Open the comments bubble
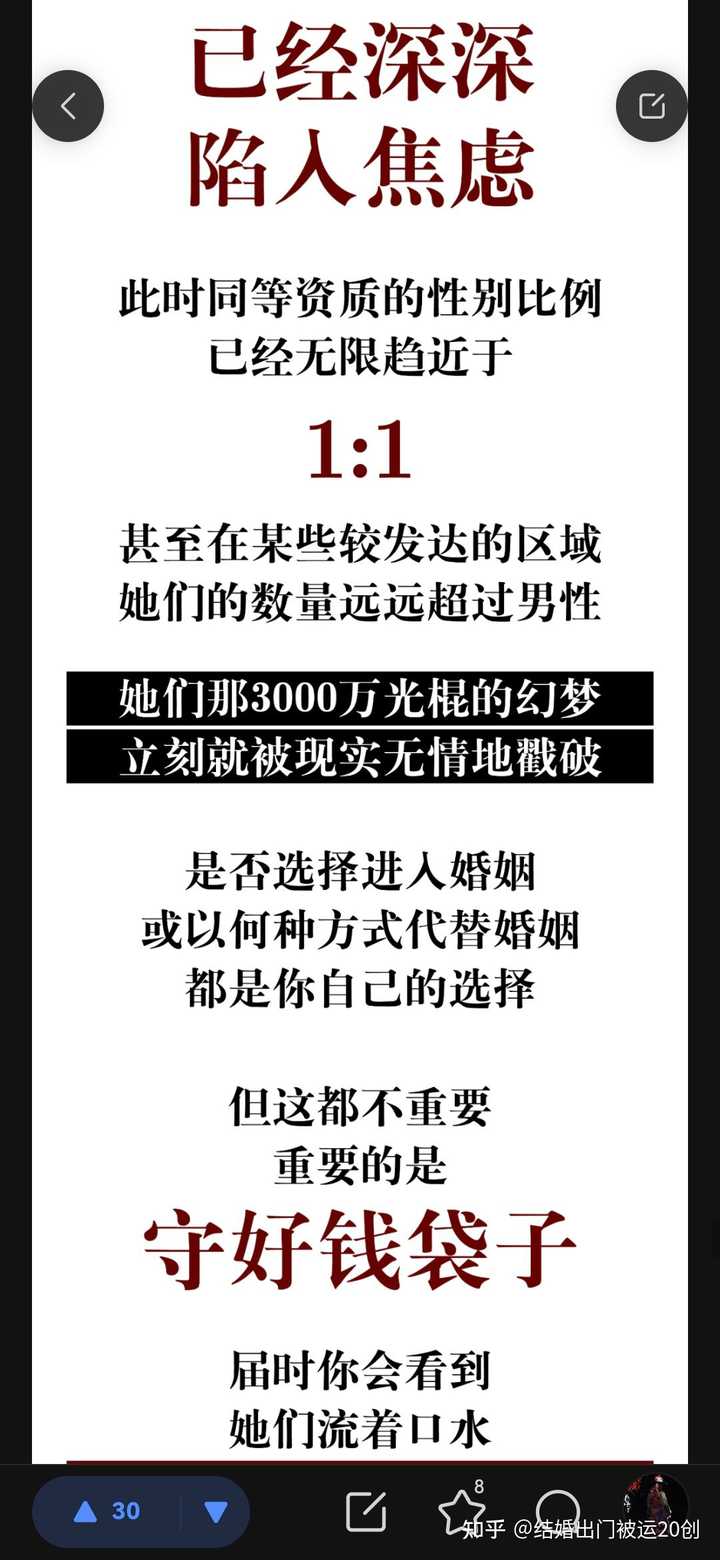The image size is (720, 1560). pyautogui.click(x=557, y=1509)
